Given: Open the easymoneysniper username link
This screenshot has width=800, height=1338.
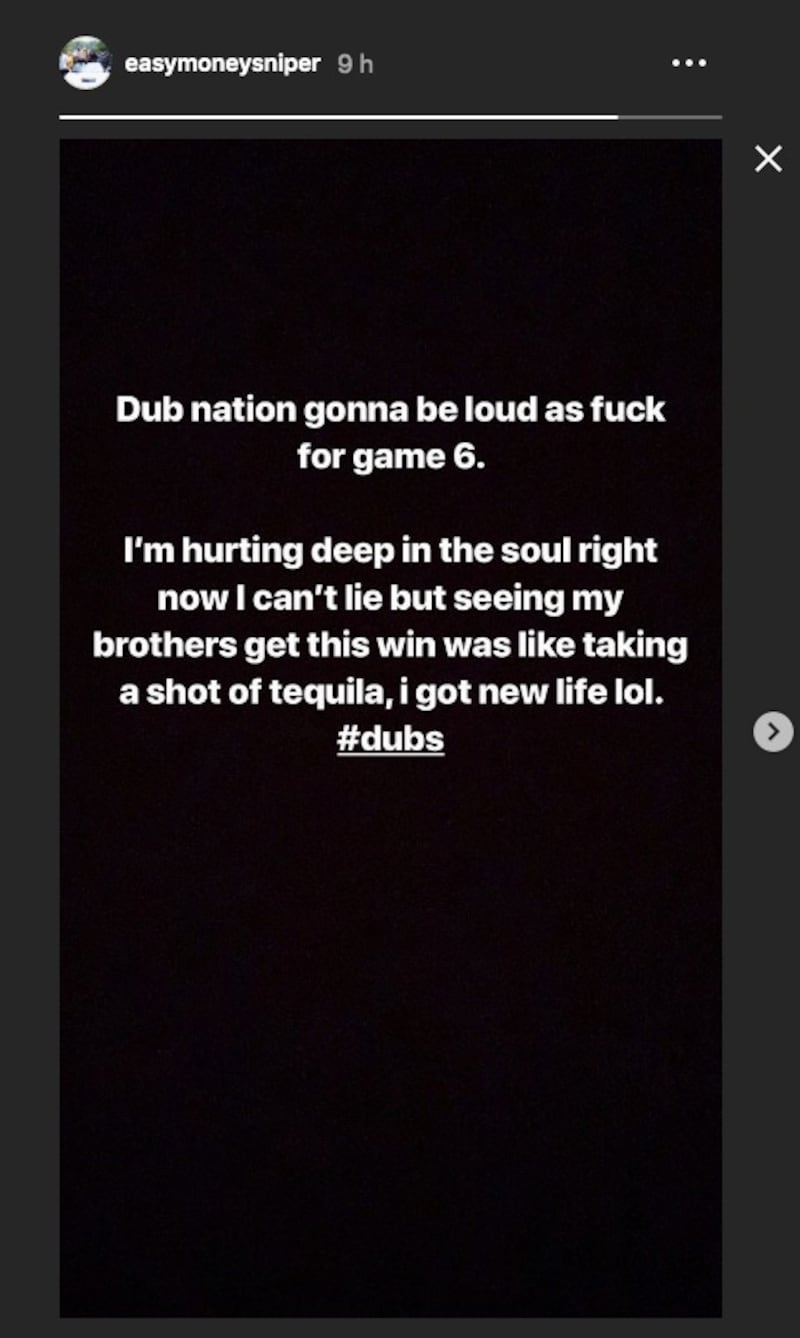Looking at the screenshot, I should coord(222,64).
